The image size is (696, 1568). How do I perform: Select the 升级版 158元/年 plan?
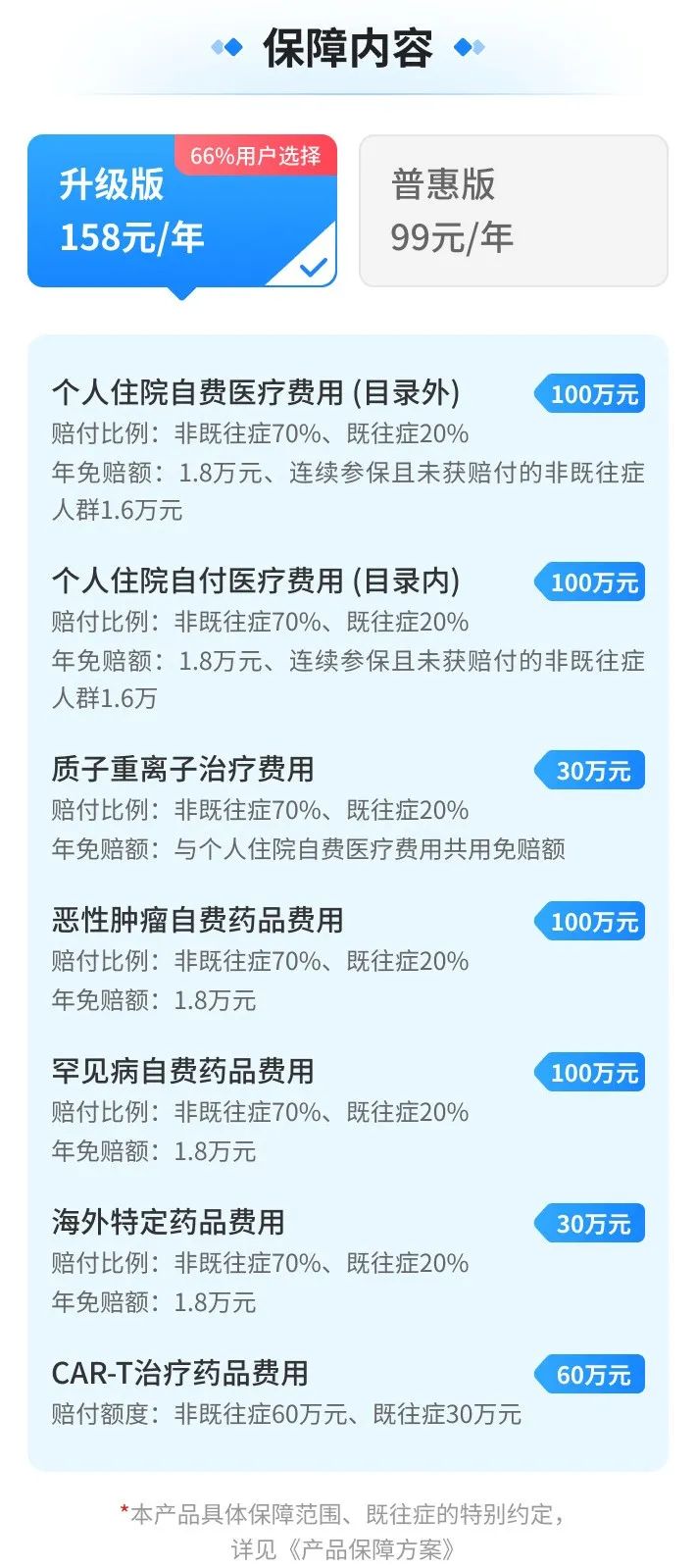click(x=181, y=211)
